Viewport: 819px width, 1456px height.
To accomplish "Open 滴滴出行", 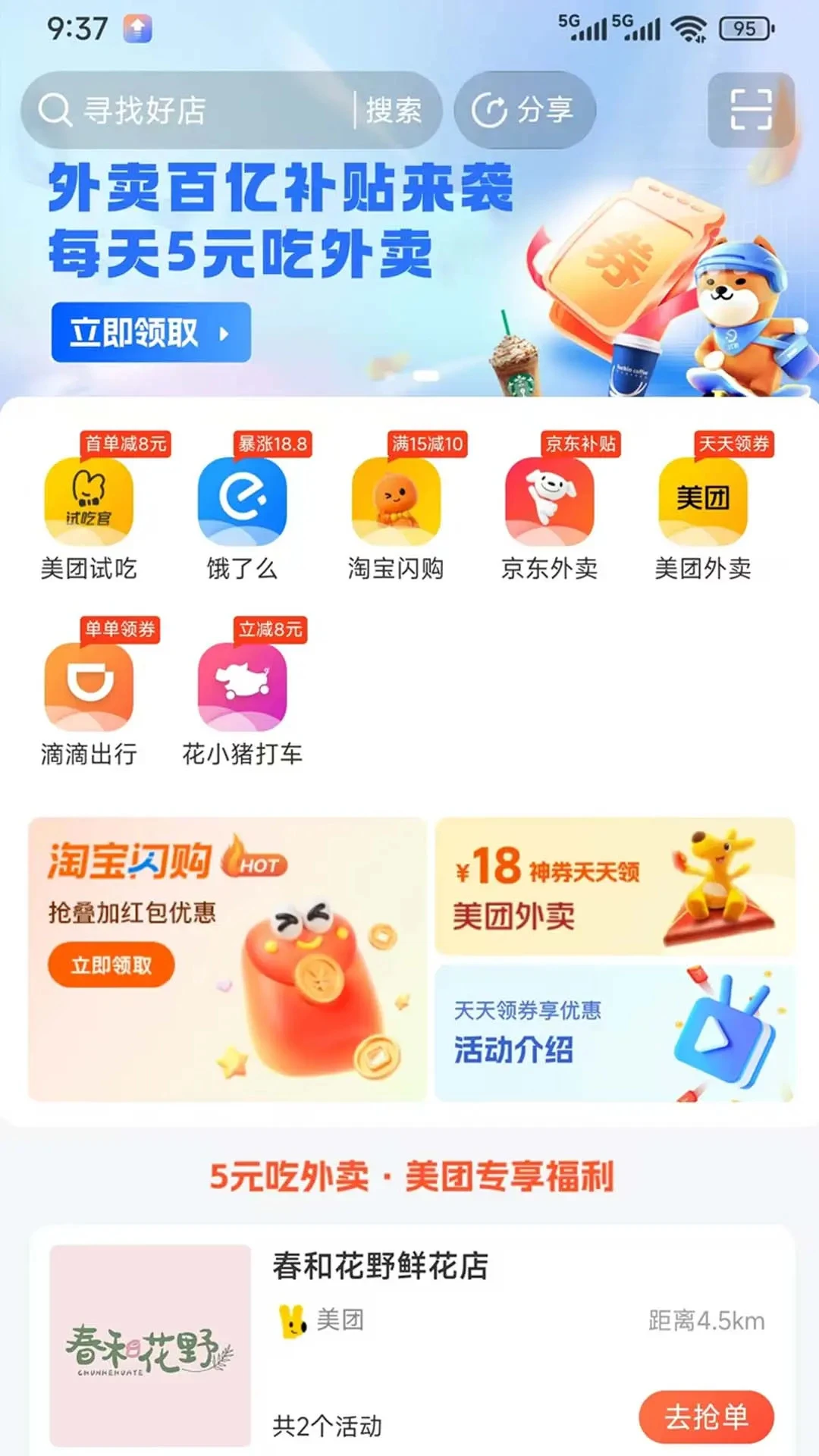I will click(89, 686).
